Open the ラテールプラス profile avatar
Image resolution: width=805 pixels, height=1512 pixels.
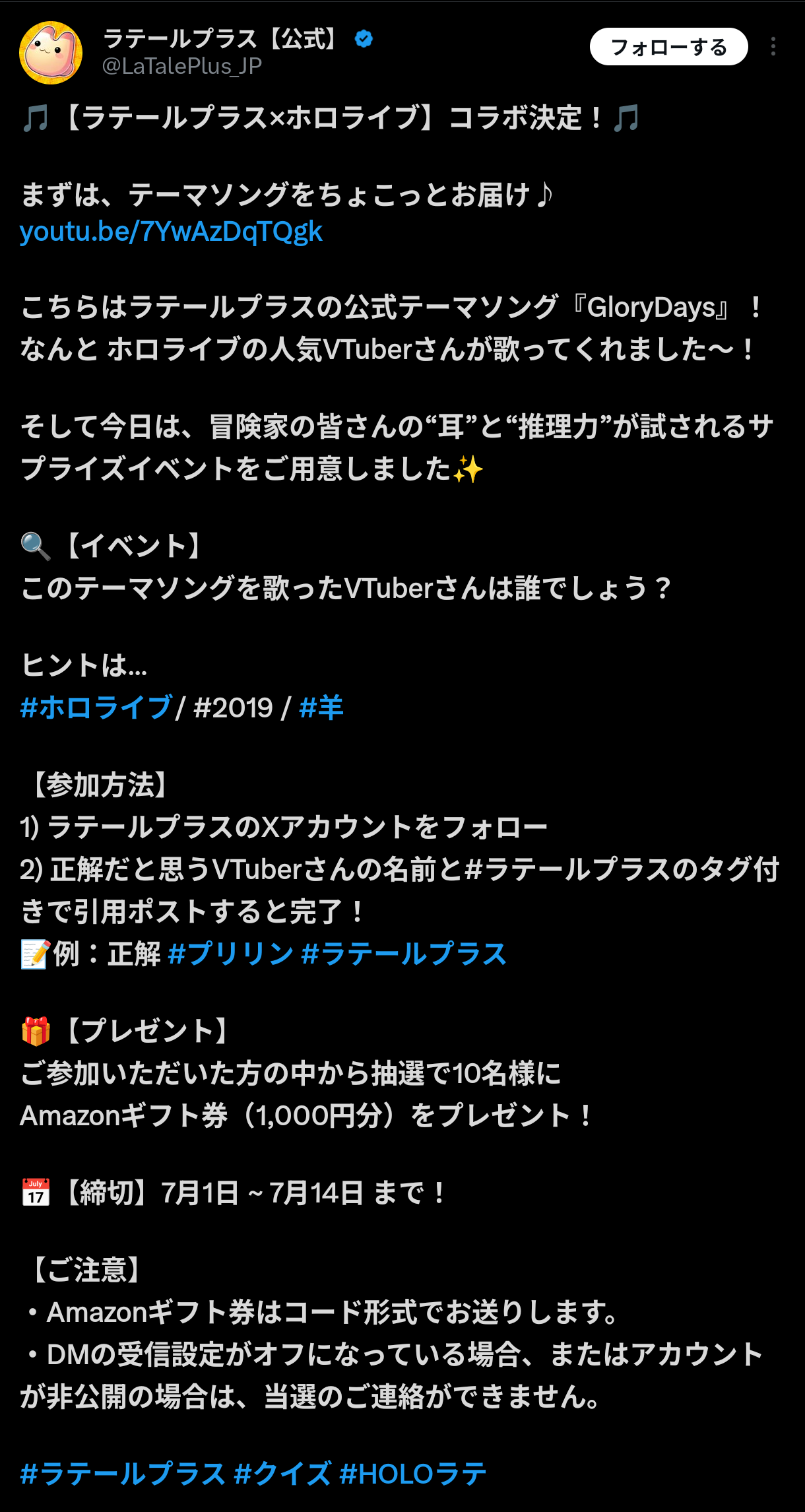pyautogui.click(x=51, y=53)
